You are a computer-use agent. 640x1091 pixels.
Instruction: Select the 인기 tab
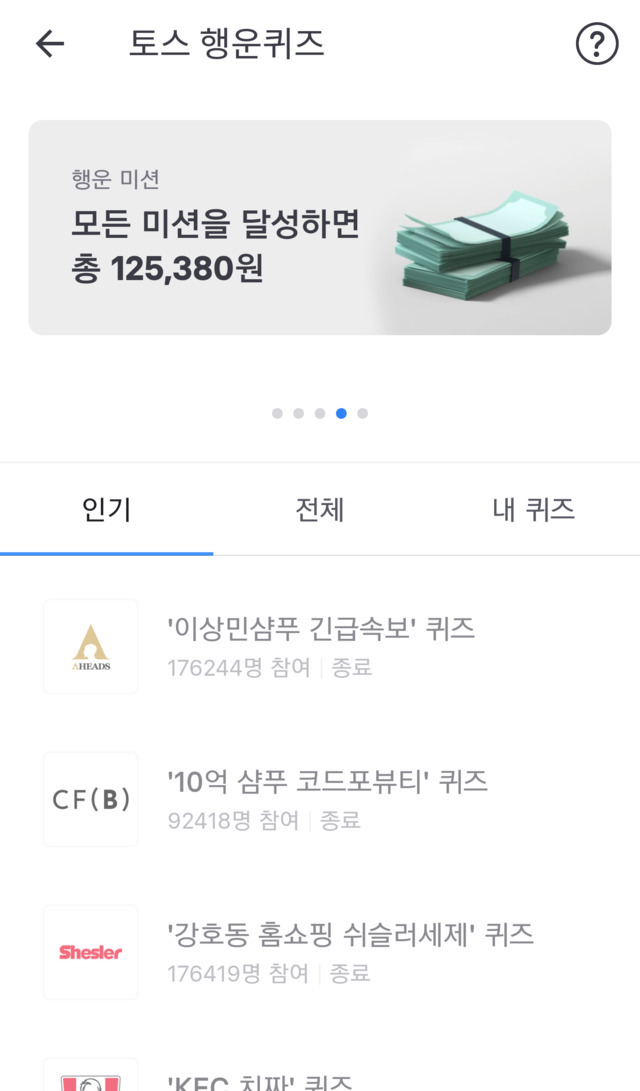click(x=106, y=509)
